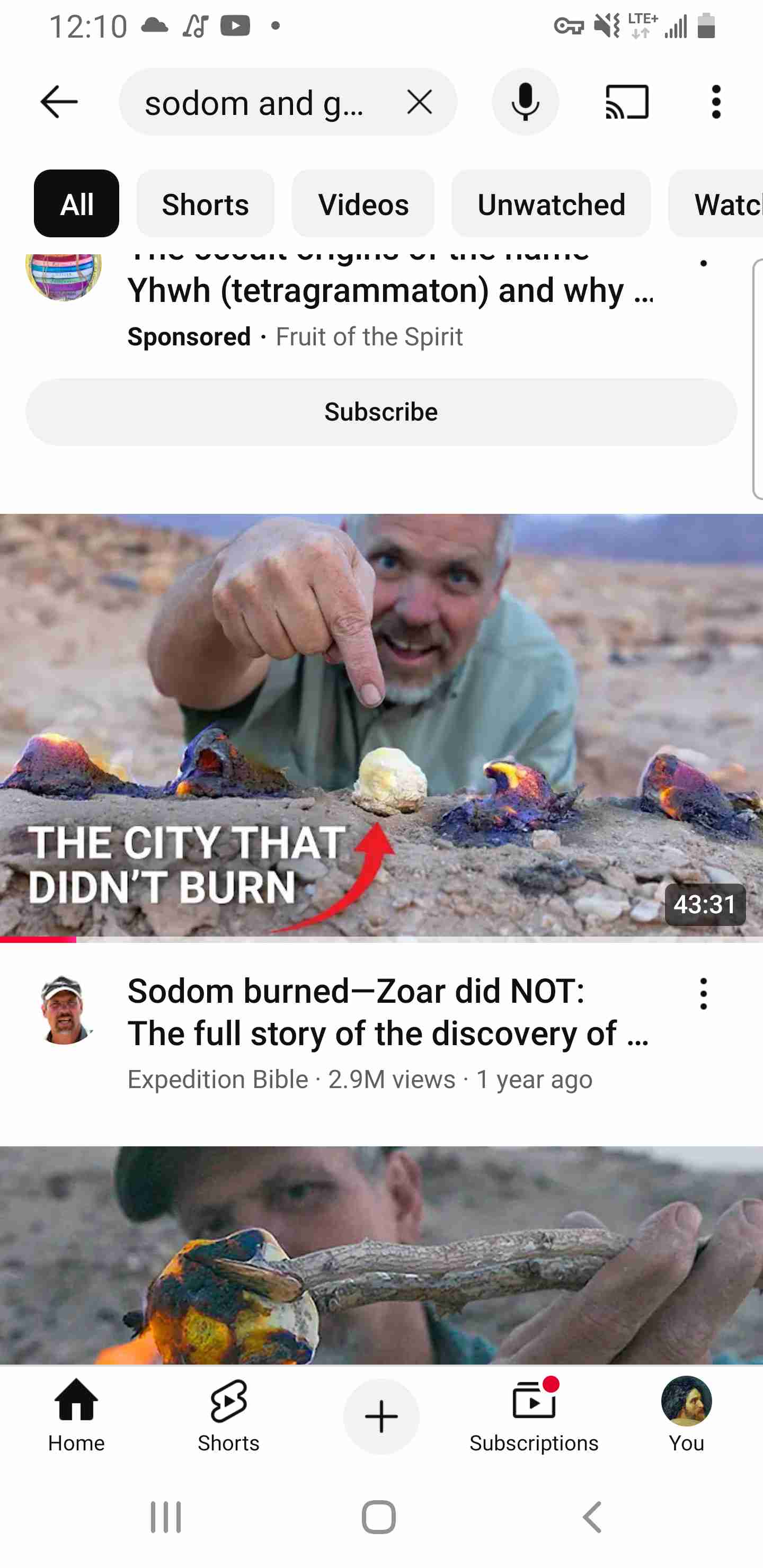Clear the search text with the X
This screenshot has width=763, height=1568.
pos(420,102)
